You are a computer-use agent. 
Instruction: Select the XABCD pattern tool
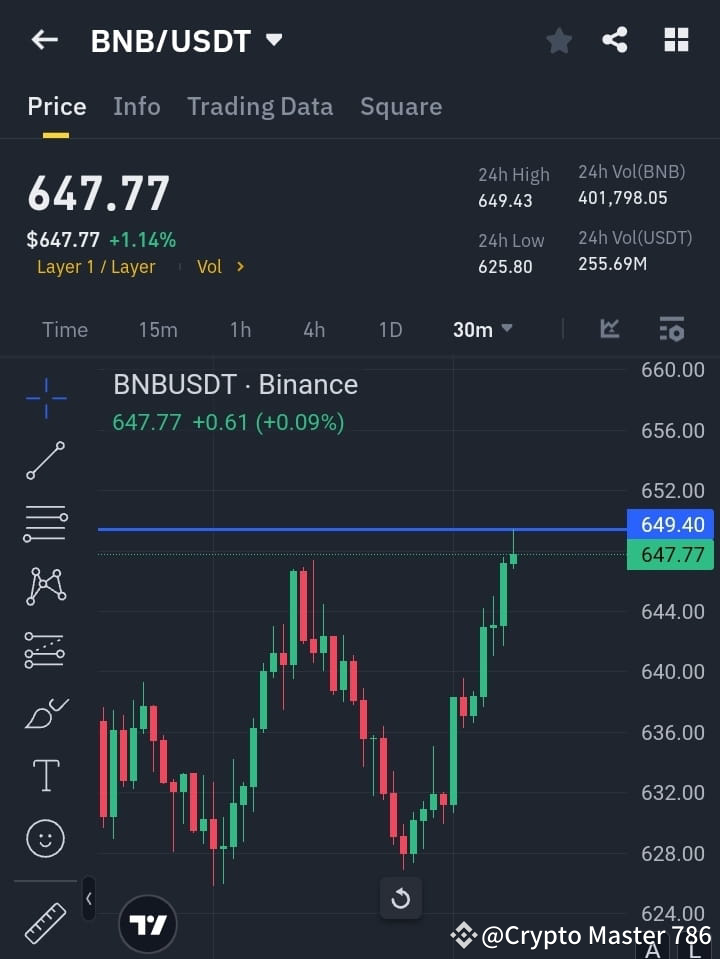coord(44,587)
